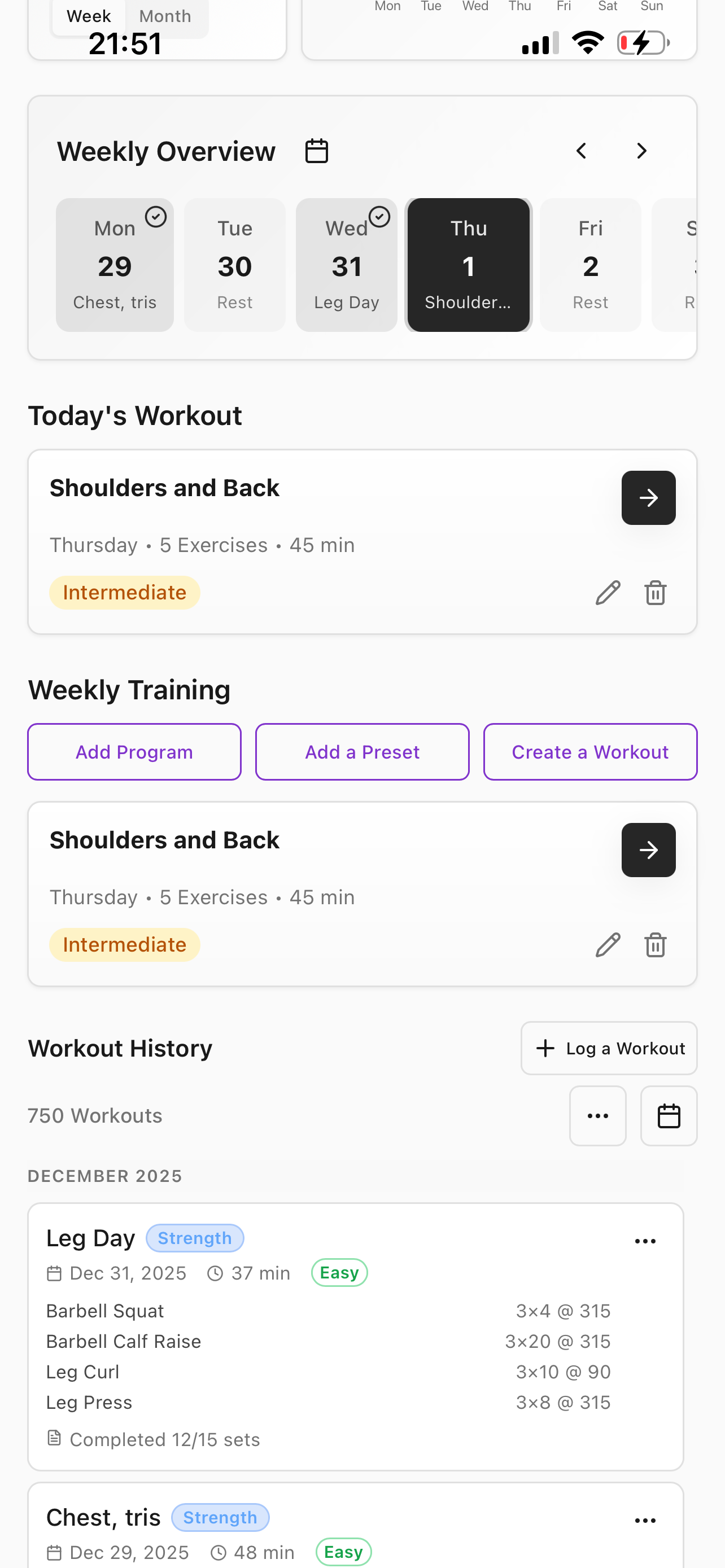
Task: Click the arrow on Today's Workout card
Action: 648,497
